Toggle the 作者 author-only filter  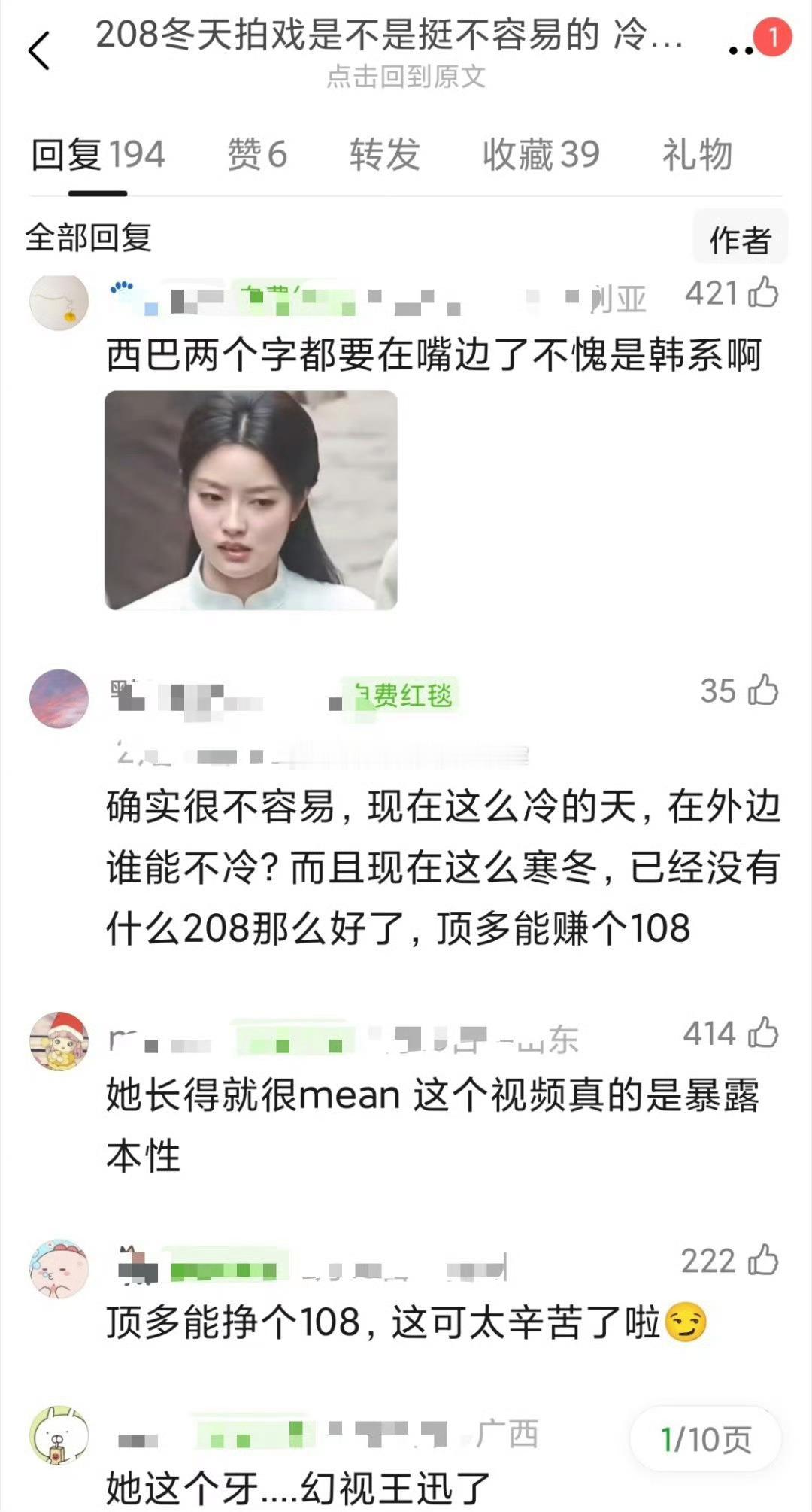pyautogui.click(x=741, y=239)
